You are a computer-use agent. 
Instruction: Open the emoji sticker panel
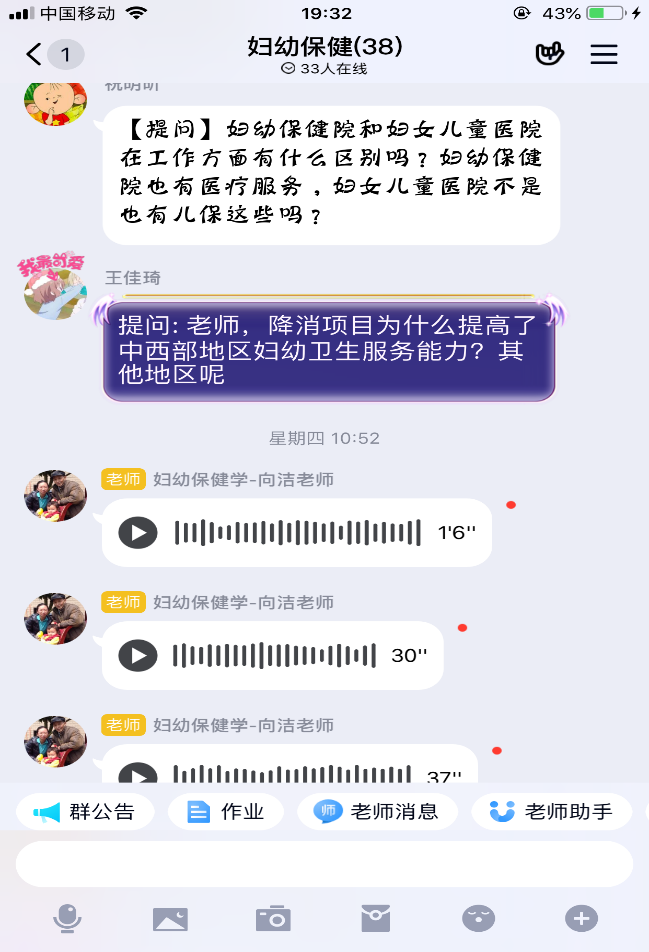pyautogui.click(x=478, y=918)
